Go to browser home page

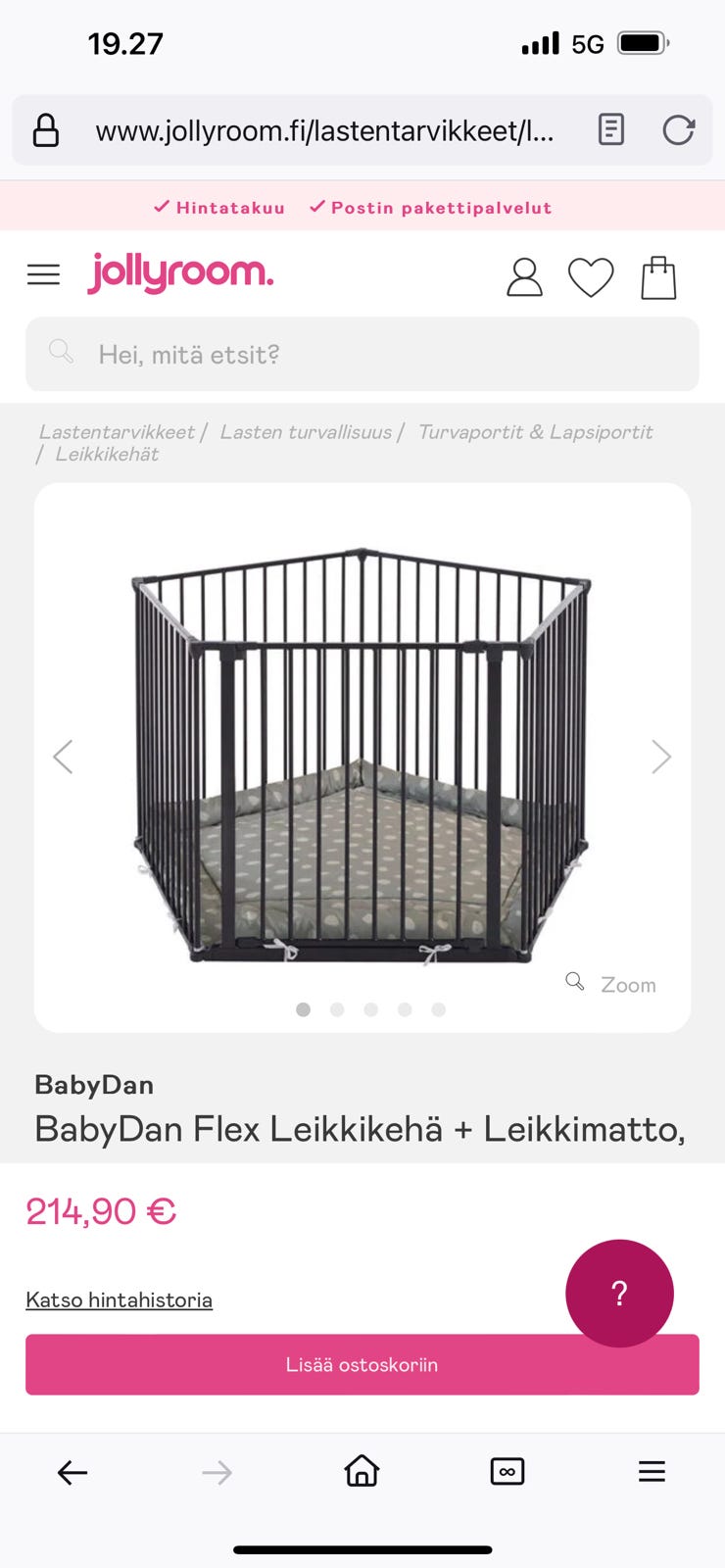pos(362,1471)
